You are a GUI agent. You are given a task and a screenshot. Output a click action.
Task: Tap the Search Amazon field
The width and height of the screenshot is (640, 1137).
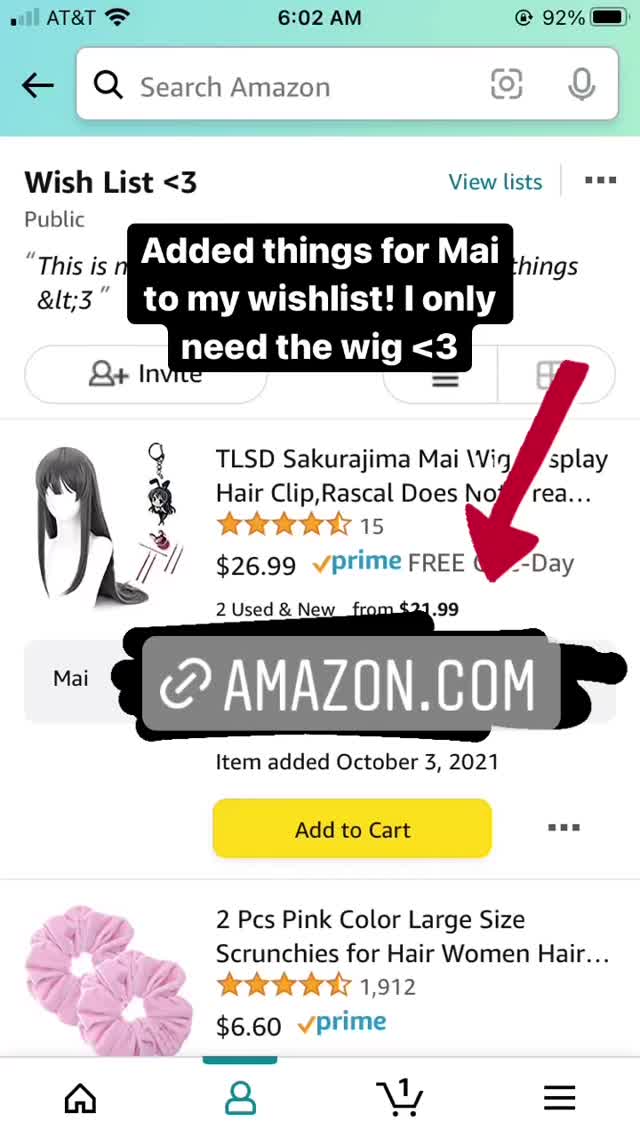pos(290,86)
